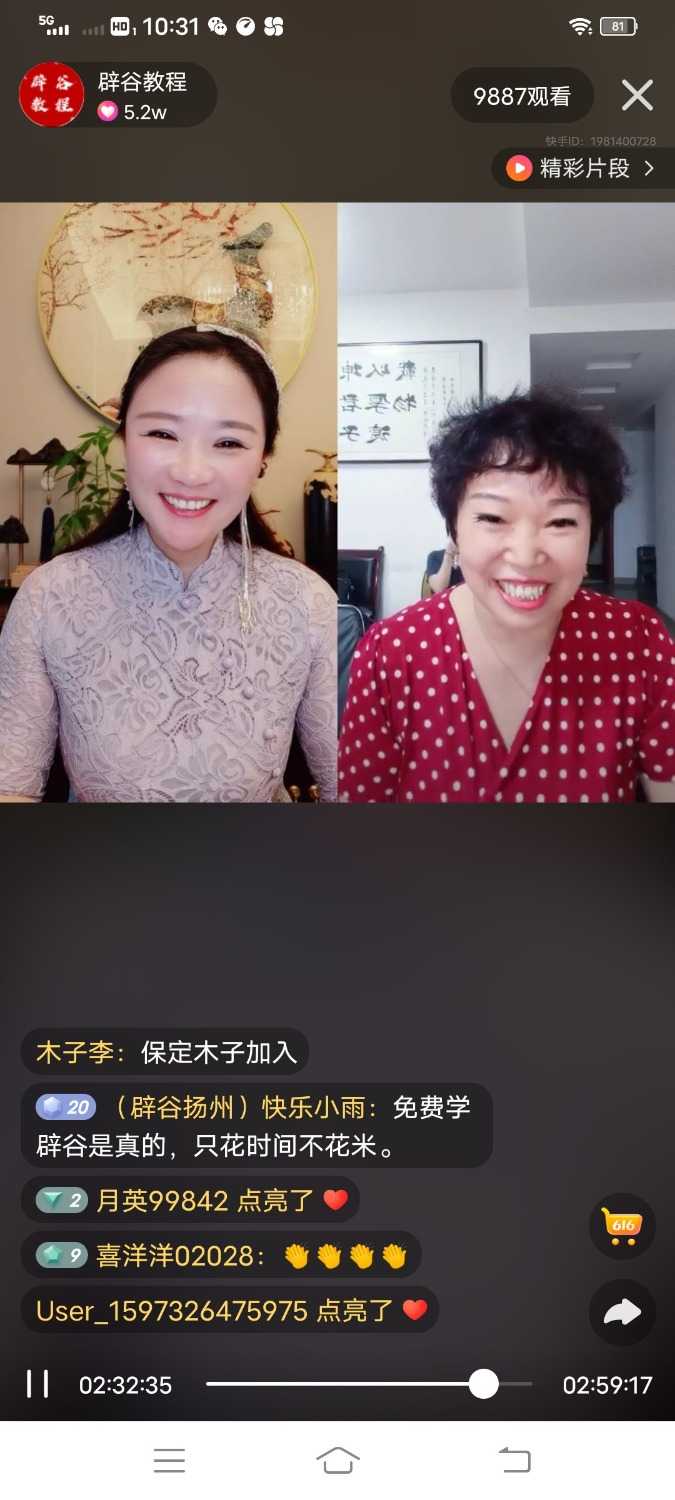Tap the playback progress bar

coord(368,1384)
